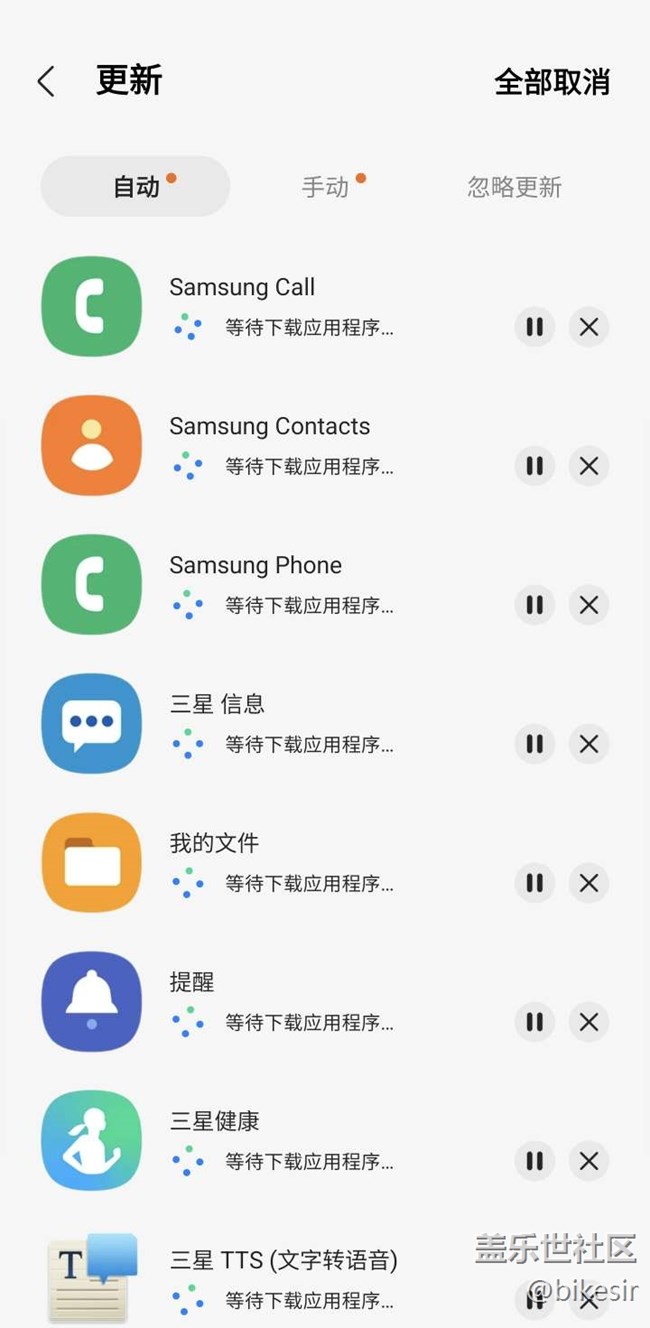650x1328 pixels.
Task: Pause the Samsung Phone download
Action: click(535, 605)
